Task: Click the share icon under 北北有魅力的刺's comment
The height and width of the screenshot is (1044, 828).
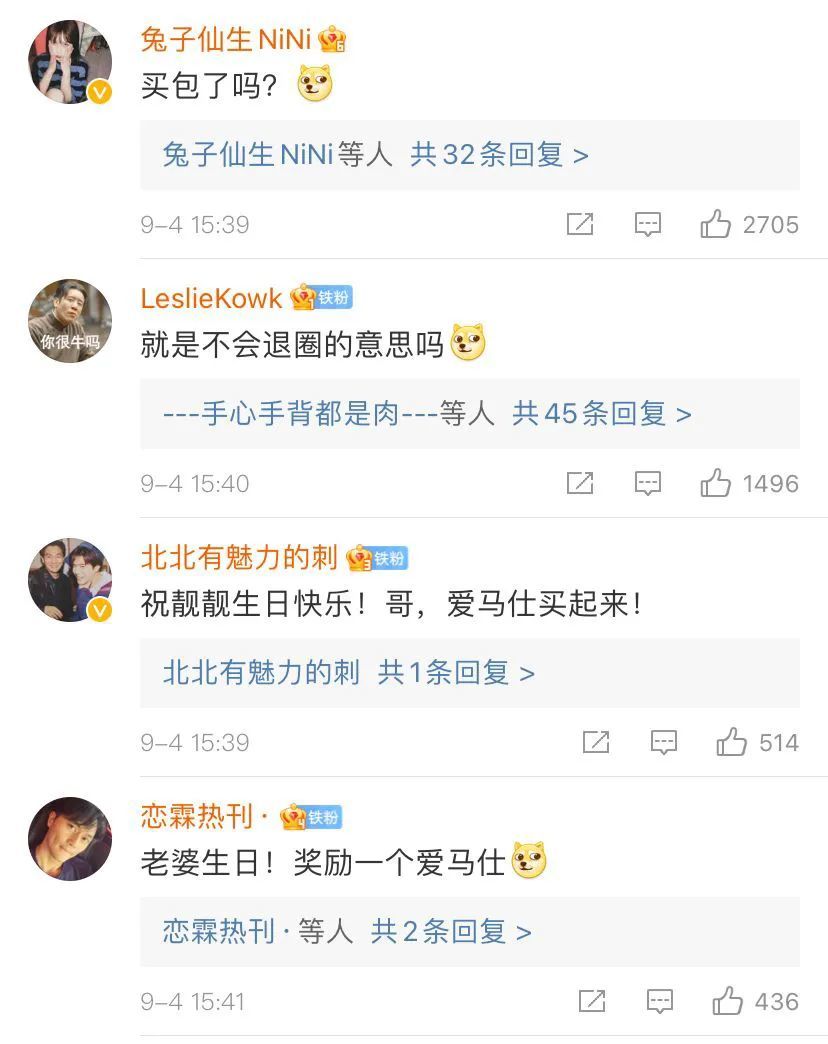Action: (596, 742)
